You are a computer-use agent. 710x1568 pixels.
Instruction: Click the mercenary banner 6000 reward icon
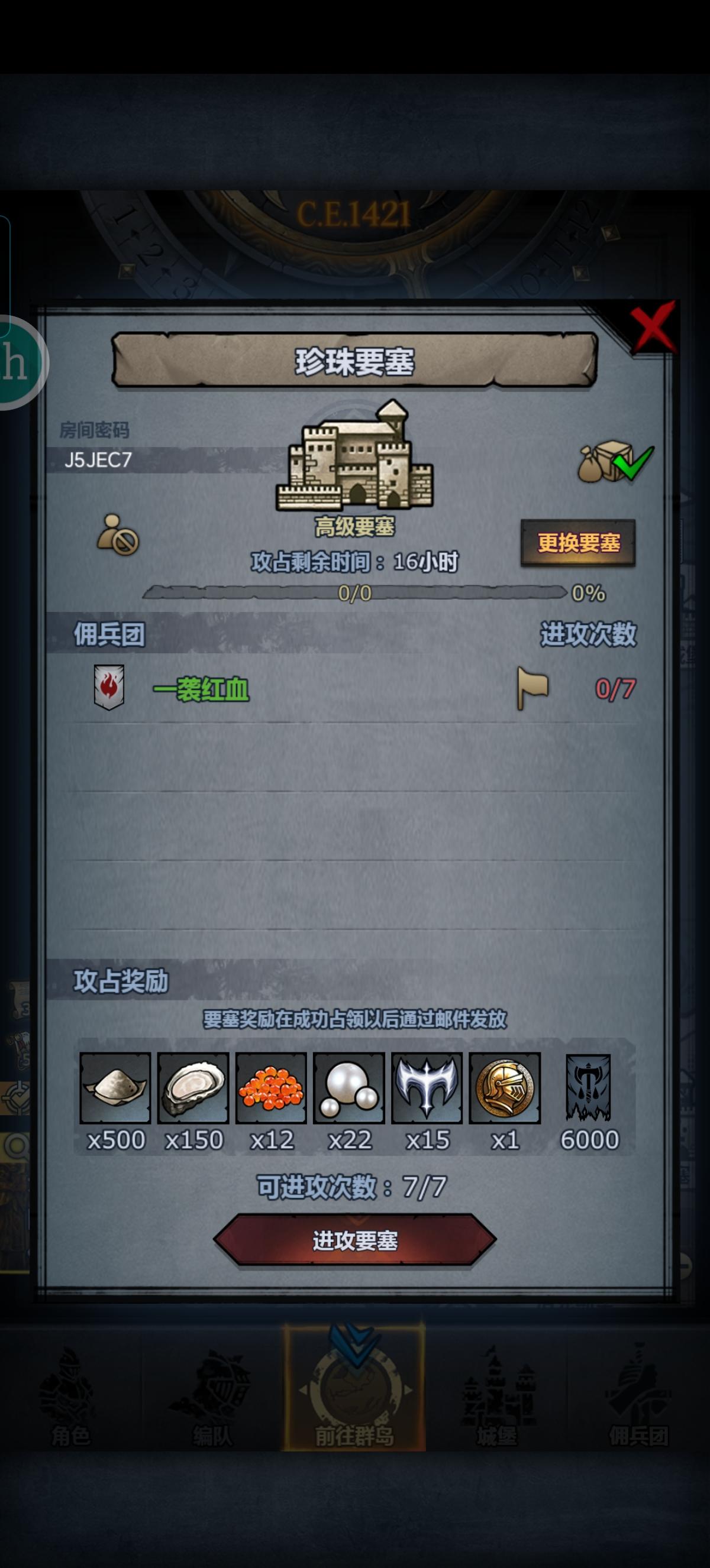[x=589, y=1087]
